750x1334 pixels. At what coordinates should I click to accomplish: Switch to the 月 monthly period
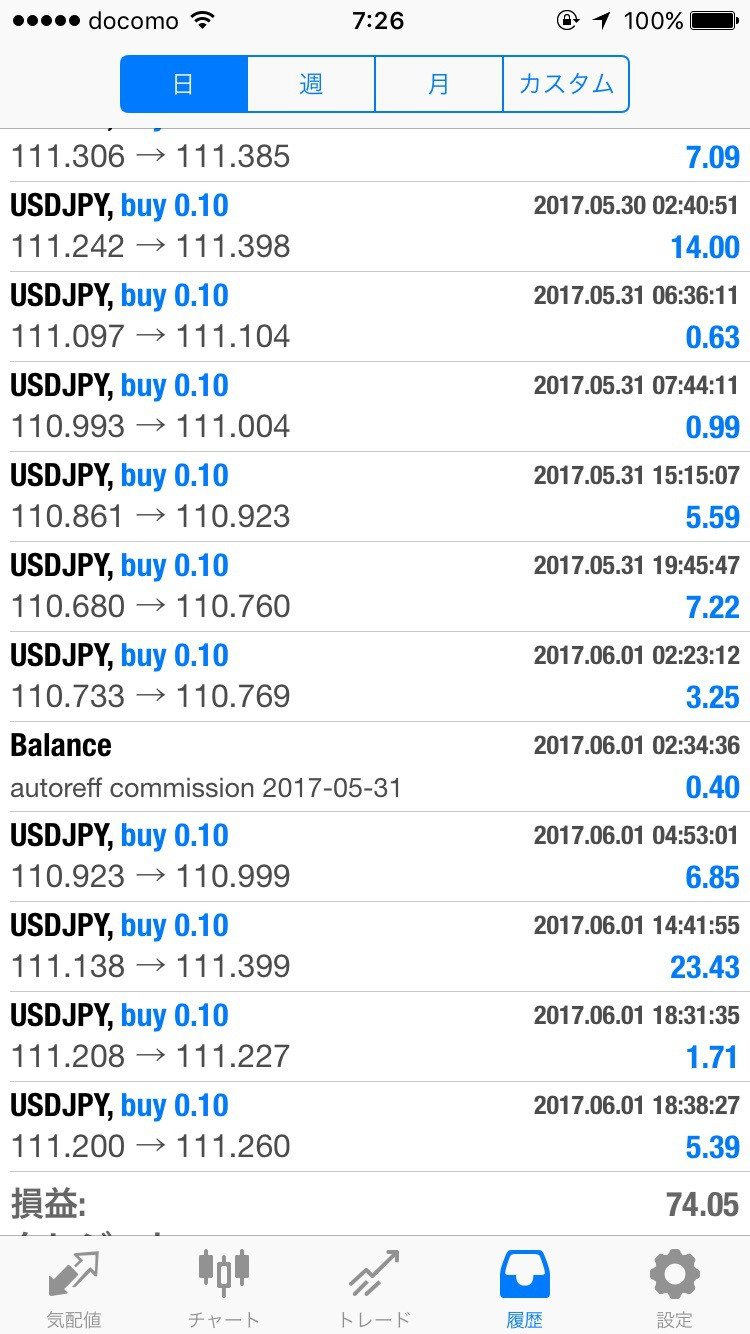[438, 84]
